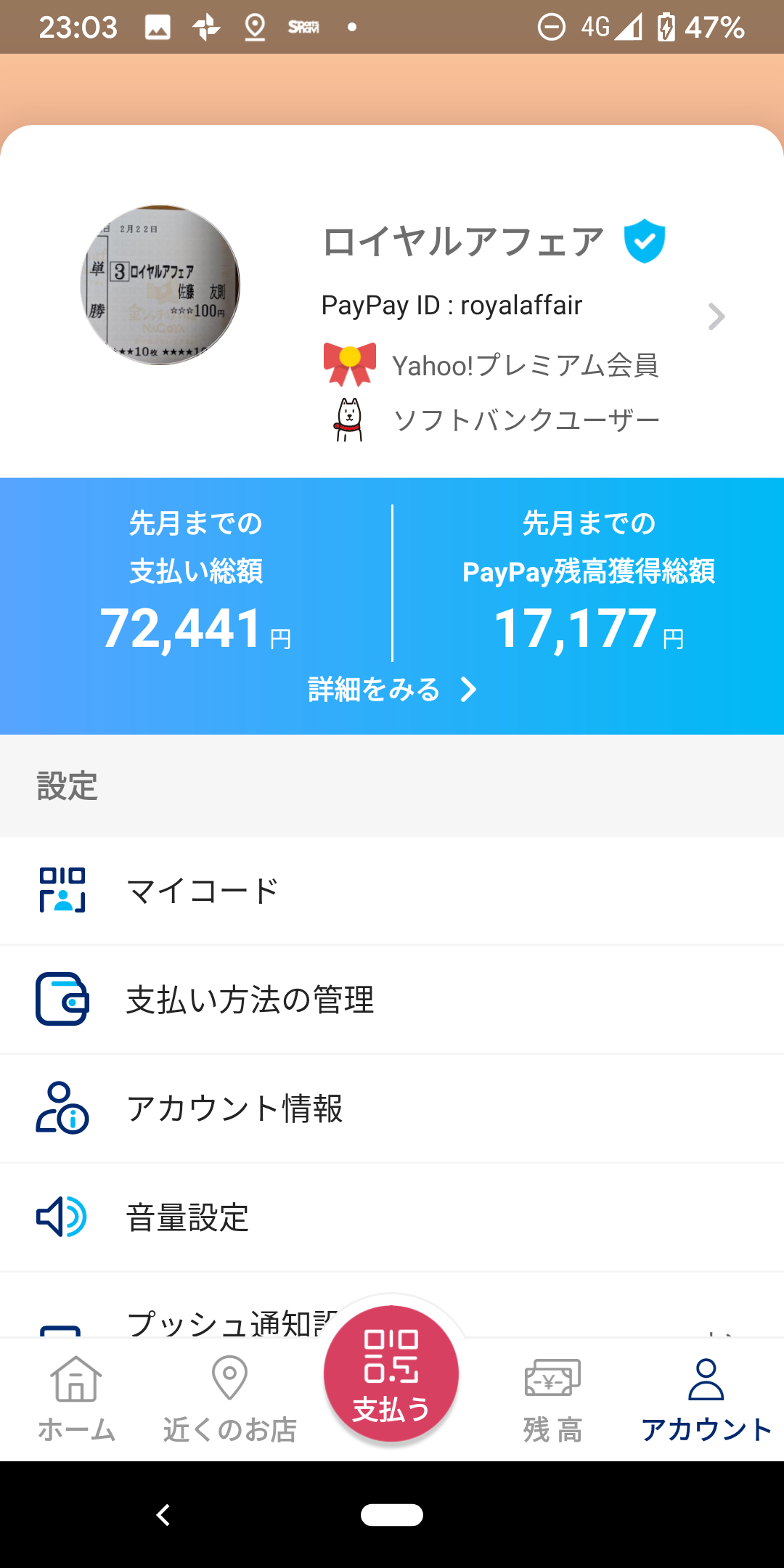The height and width of the screenshot is (1568, 784).
Task: Tap the 支払い総額 72,441円 summary
Action: [x=196, y=581]
